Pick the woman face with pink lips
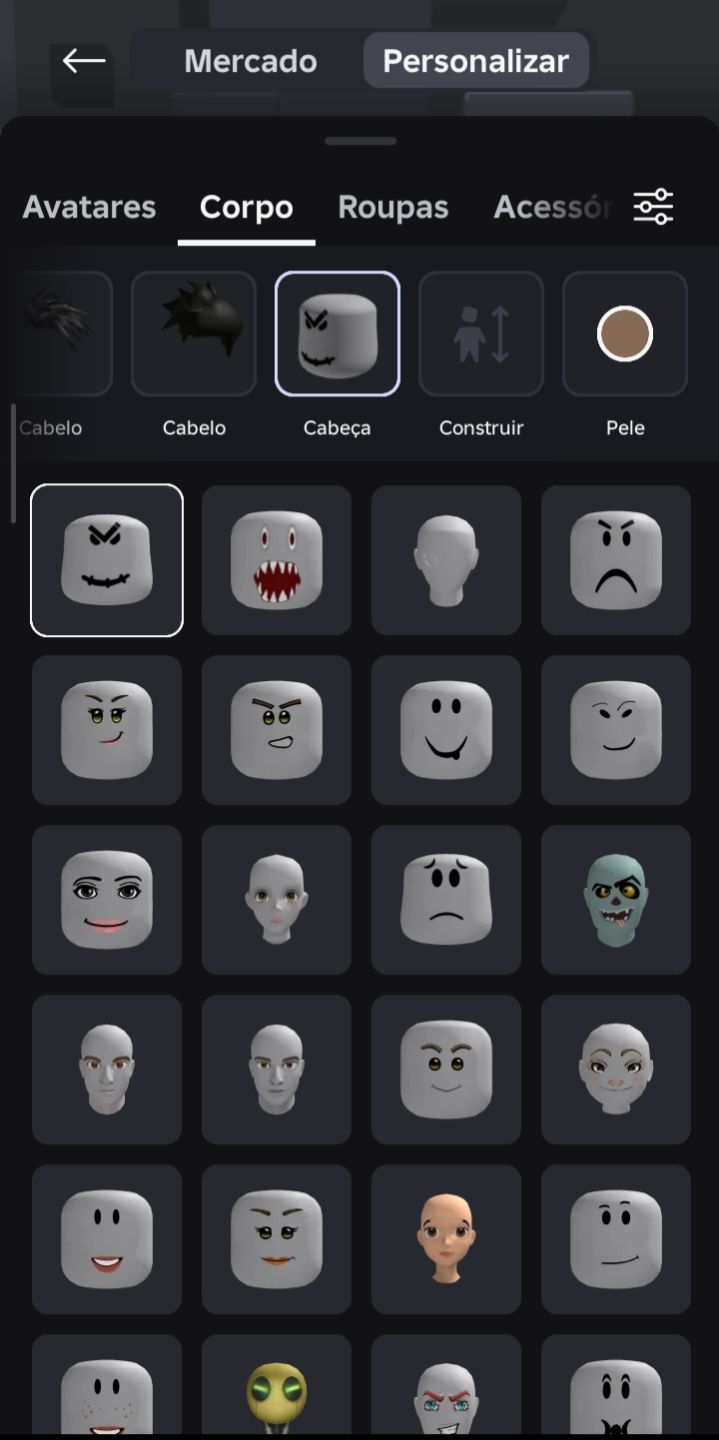 point(107,899)
